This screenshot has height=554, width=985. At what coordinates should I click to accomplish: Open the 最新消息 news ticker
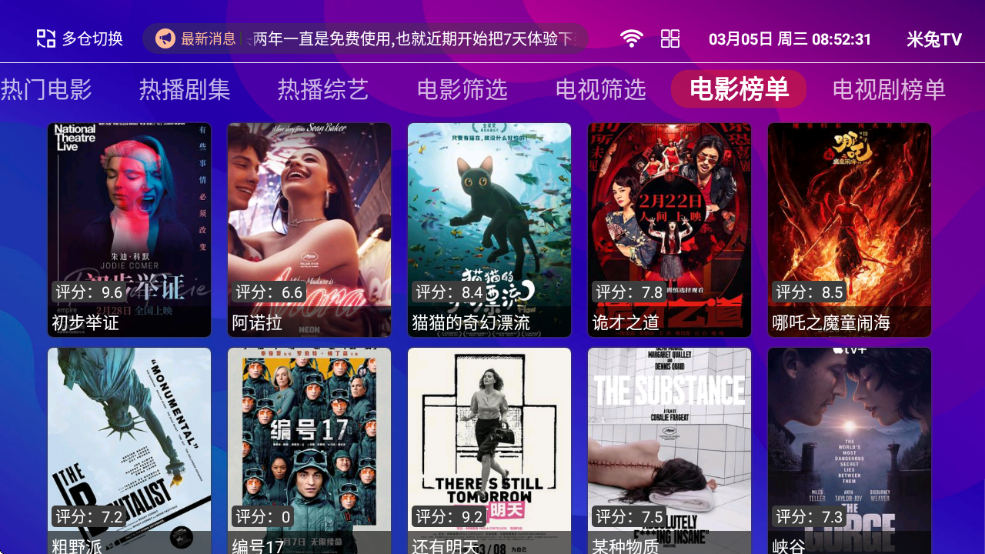point(365,39)
